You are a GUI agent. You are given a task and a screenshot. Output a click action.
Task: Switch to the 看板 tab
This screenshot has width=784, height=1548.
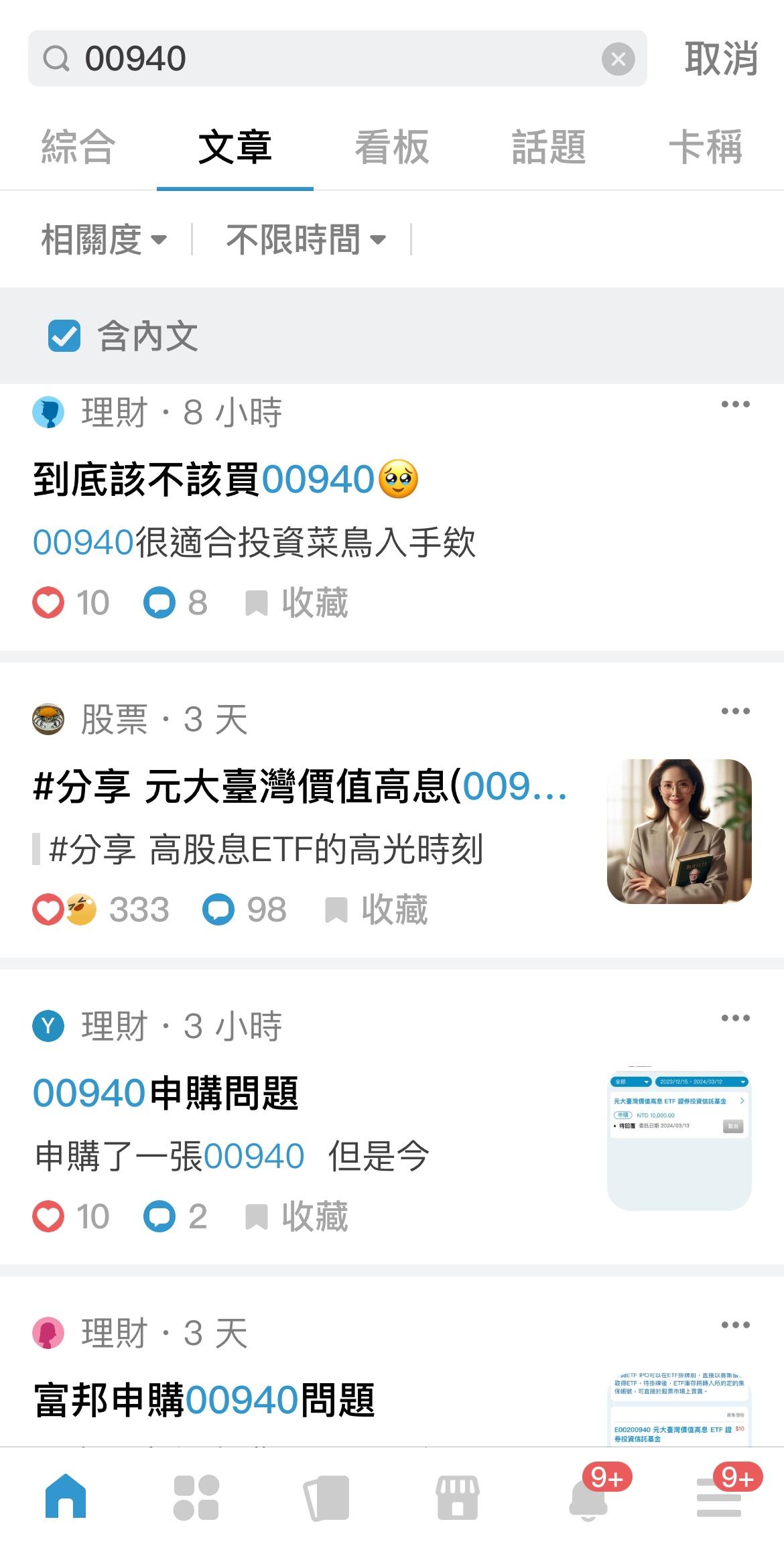click(392, 147)
